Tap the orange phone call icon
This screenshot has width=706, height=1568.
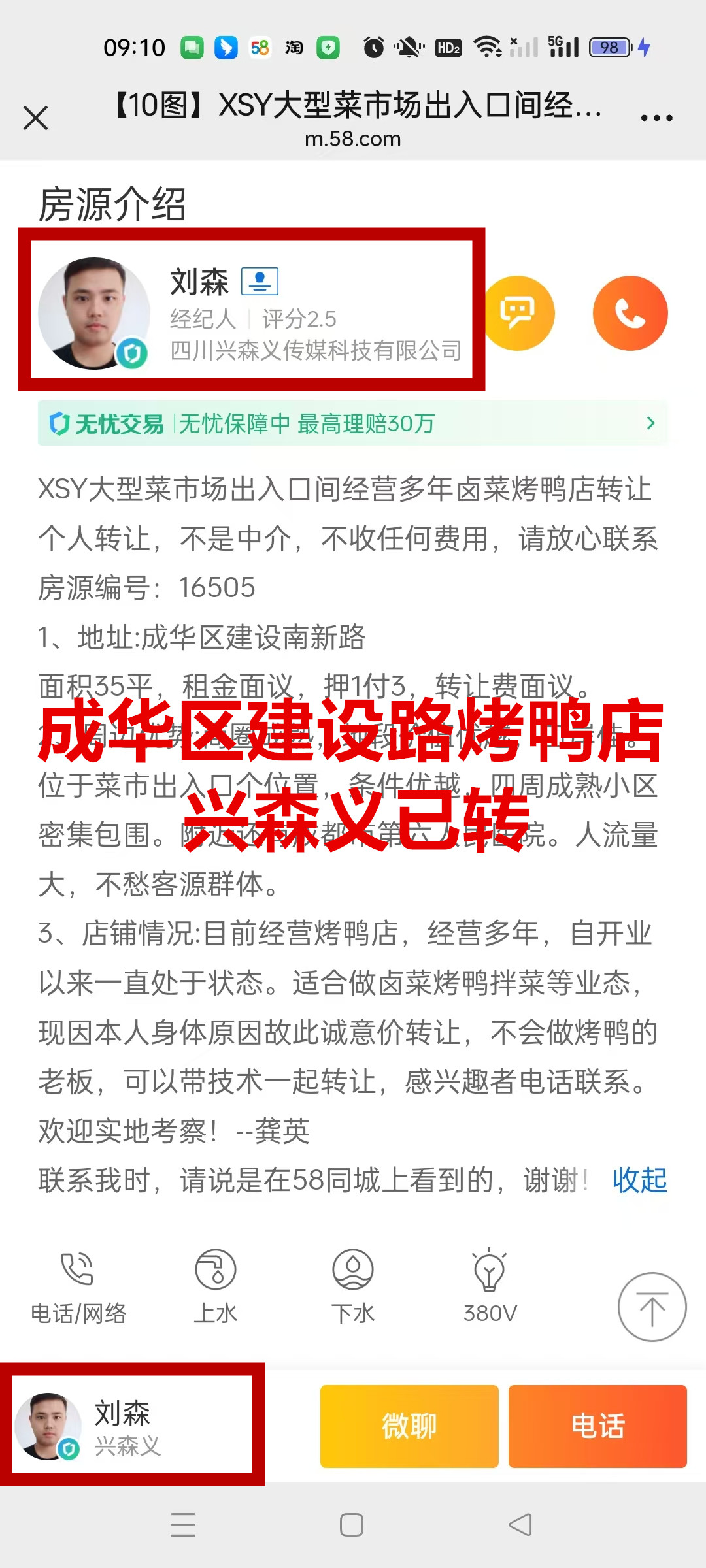[x=630, y=313]
